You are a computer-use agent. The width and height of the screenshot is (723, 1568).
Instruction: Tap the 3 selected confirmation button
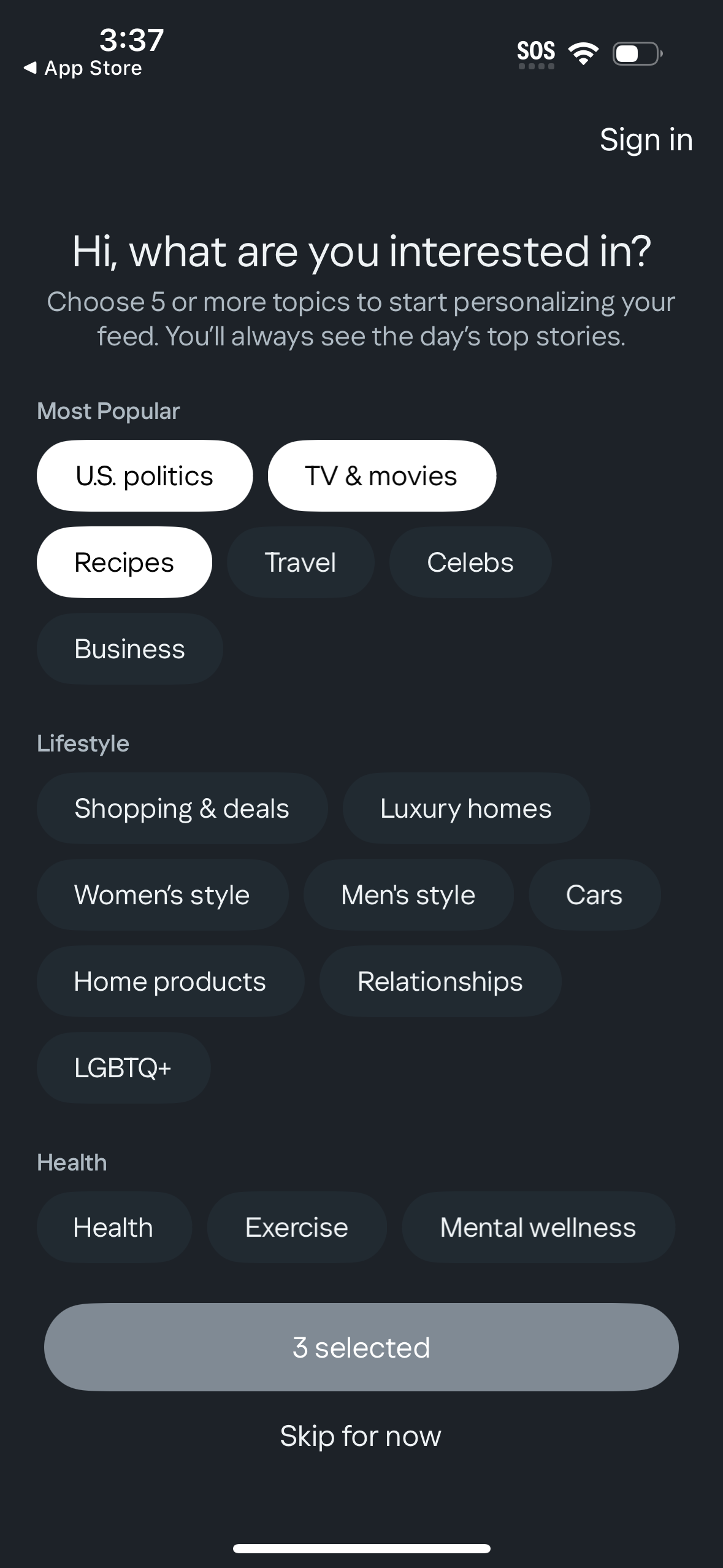[361, 1347]
